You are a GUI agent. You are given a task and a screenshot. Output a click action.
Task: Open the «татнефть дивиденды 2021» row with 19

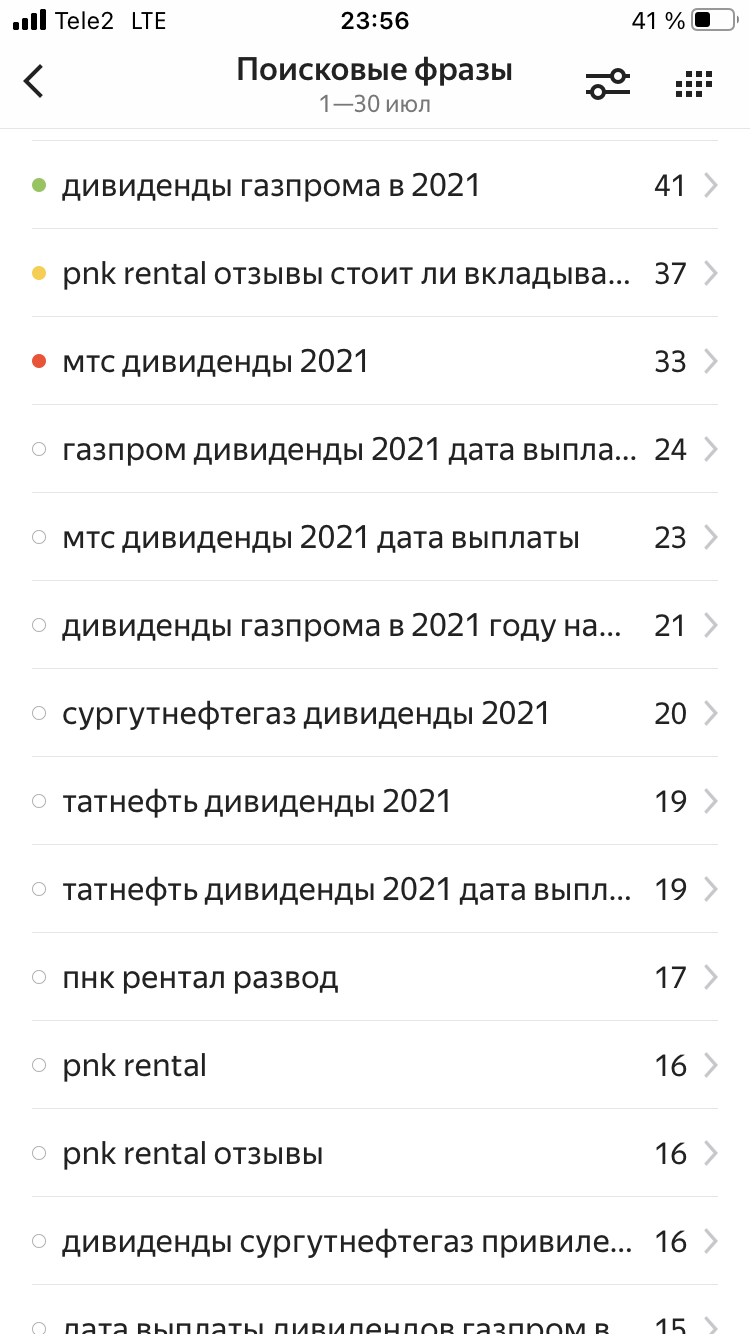coord(374,801)
